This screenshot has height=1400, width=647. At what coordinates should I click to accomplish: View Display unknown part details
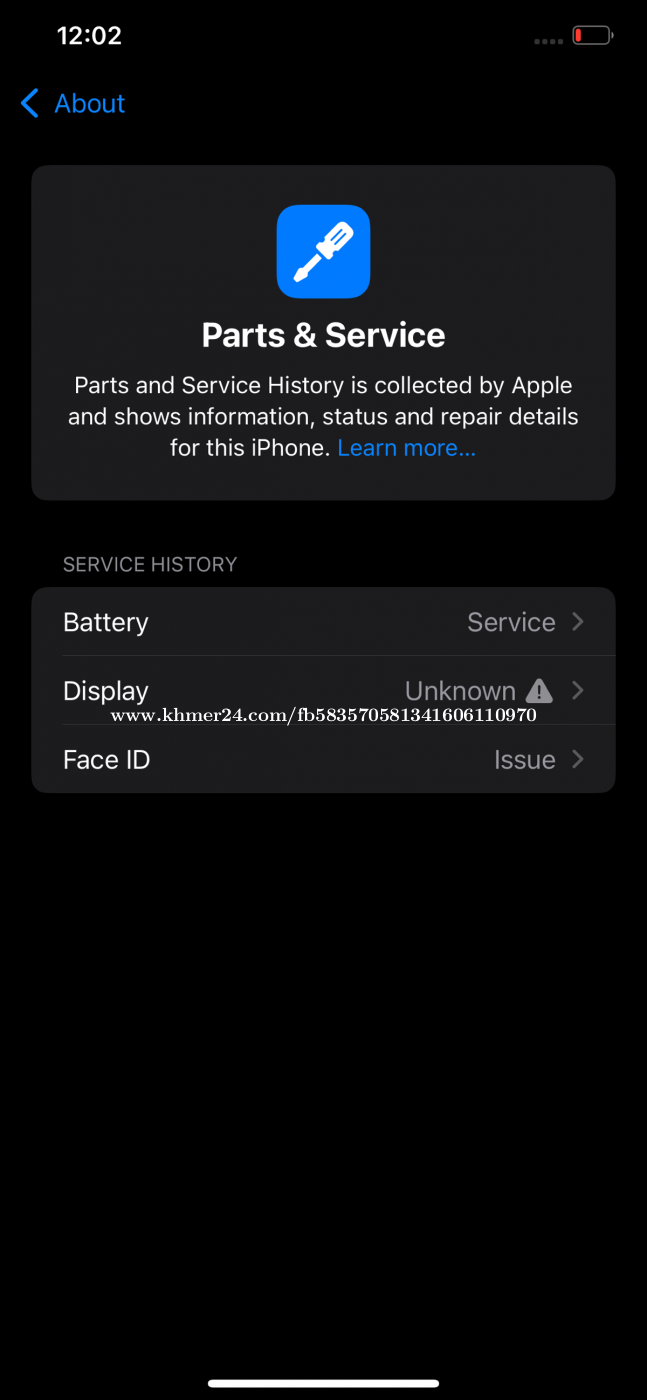(x=323, y=691)
